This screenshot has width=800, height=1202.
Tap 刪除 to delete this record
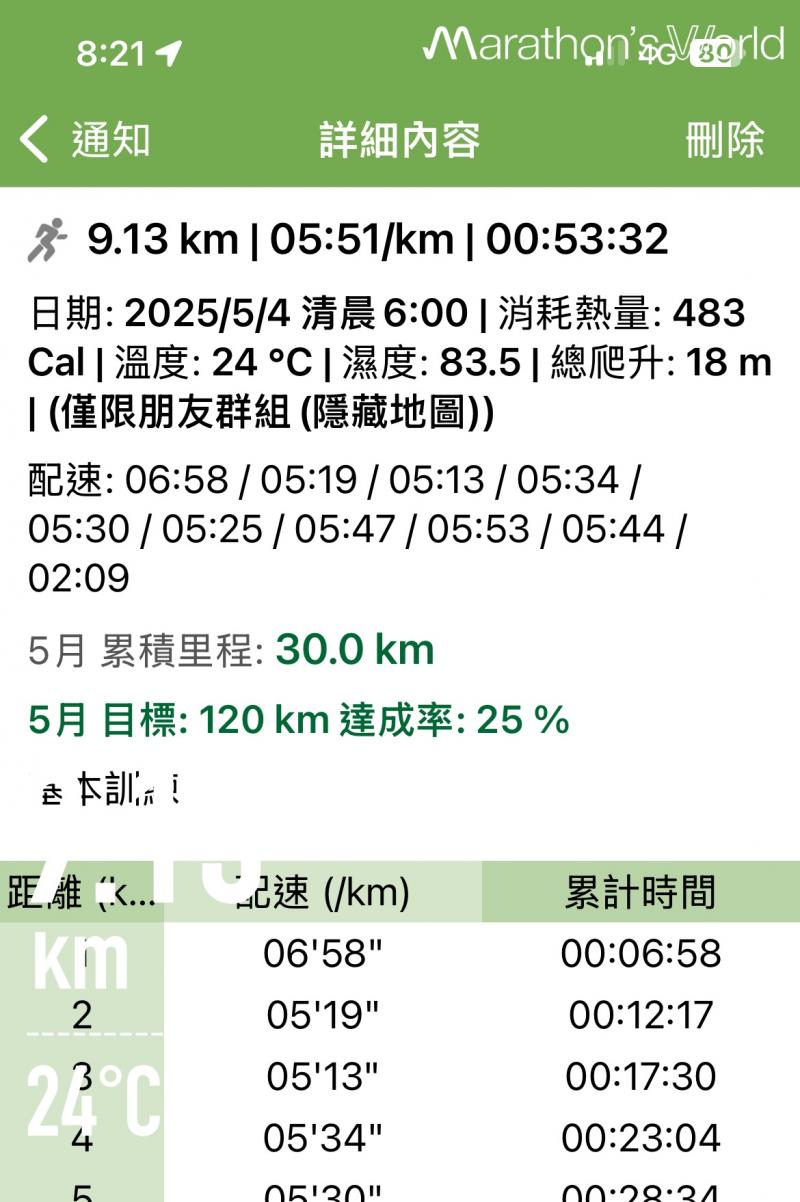click(725, 139)
